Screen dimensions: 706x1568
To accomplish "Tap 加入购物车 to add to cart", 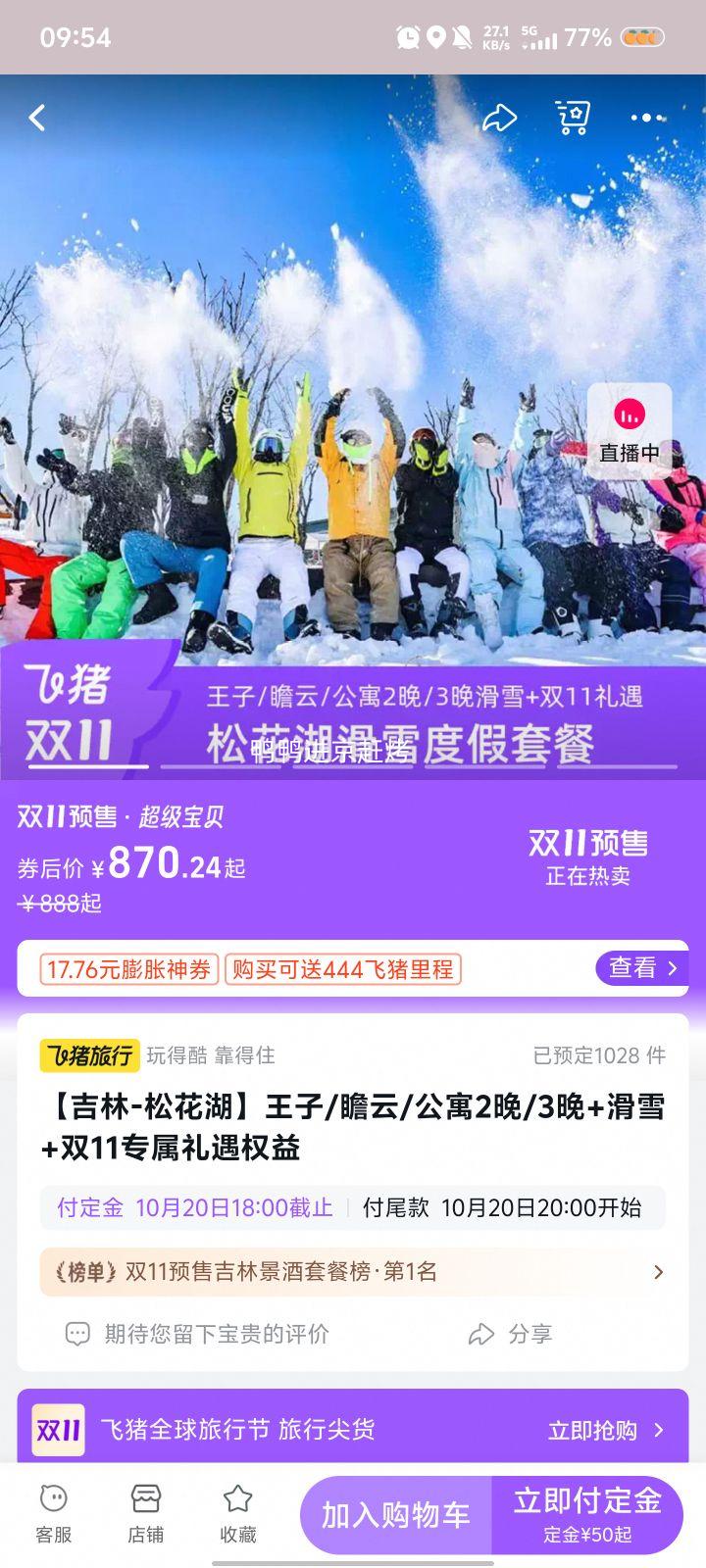I will [396, 1515].
